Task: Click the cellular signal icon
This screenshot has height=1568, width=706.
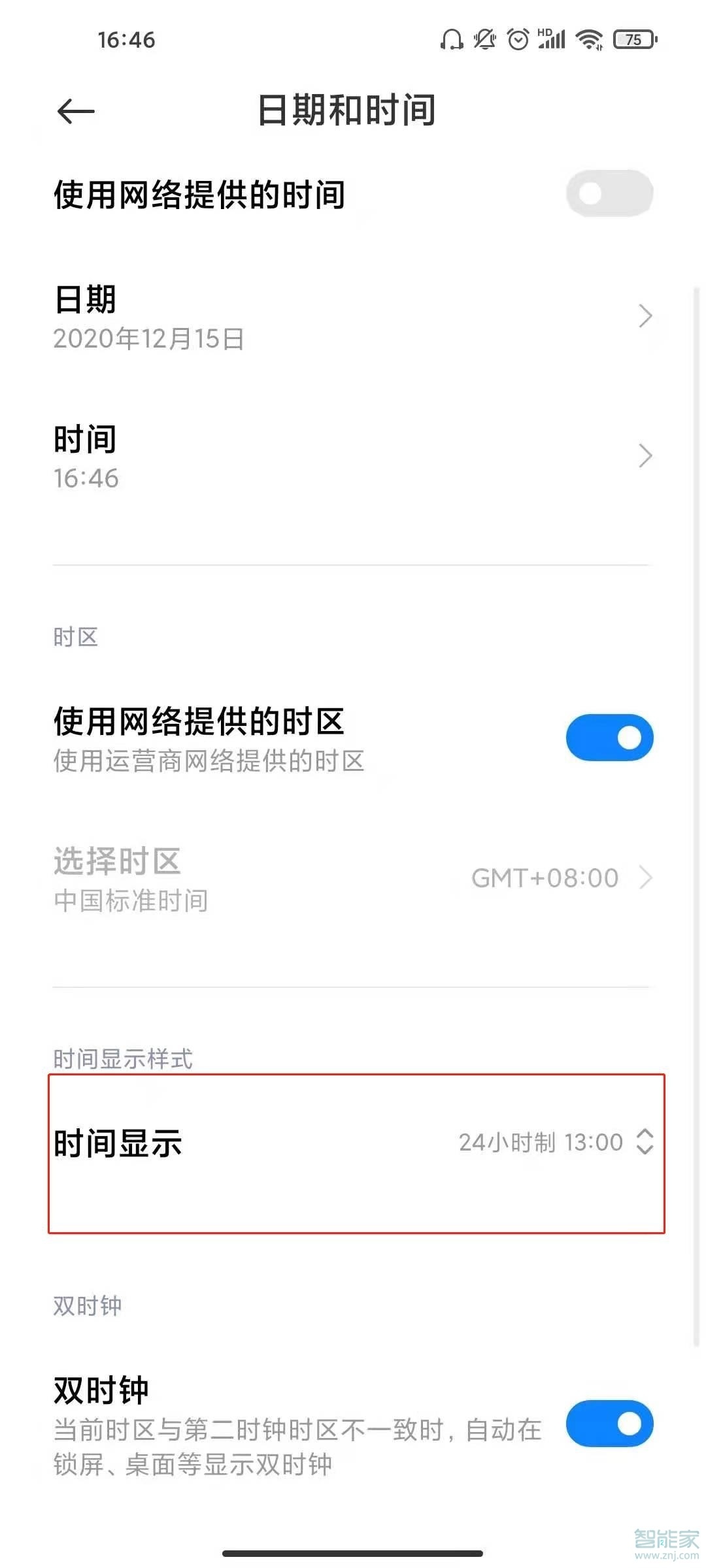Action: click(554, 41)
